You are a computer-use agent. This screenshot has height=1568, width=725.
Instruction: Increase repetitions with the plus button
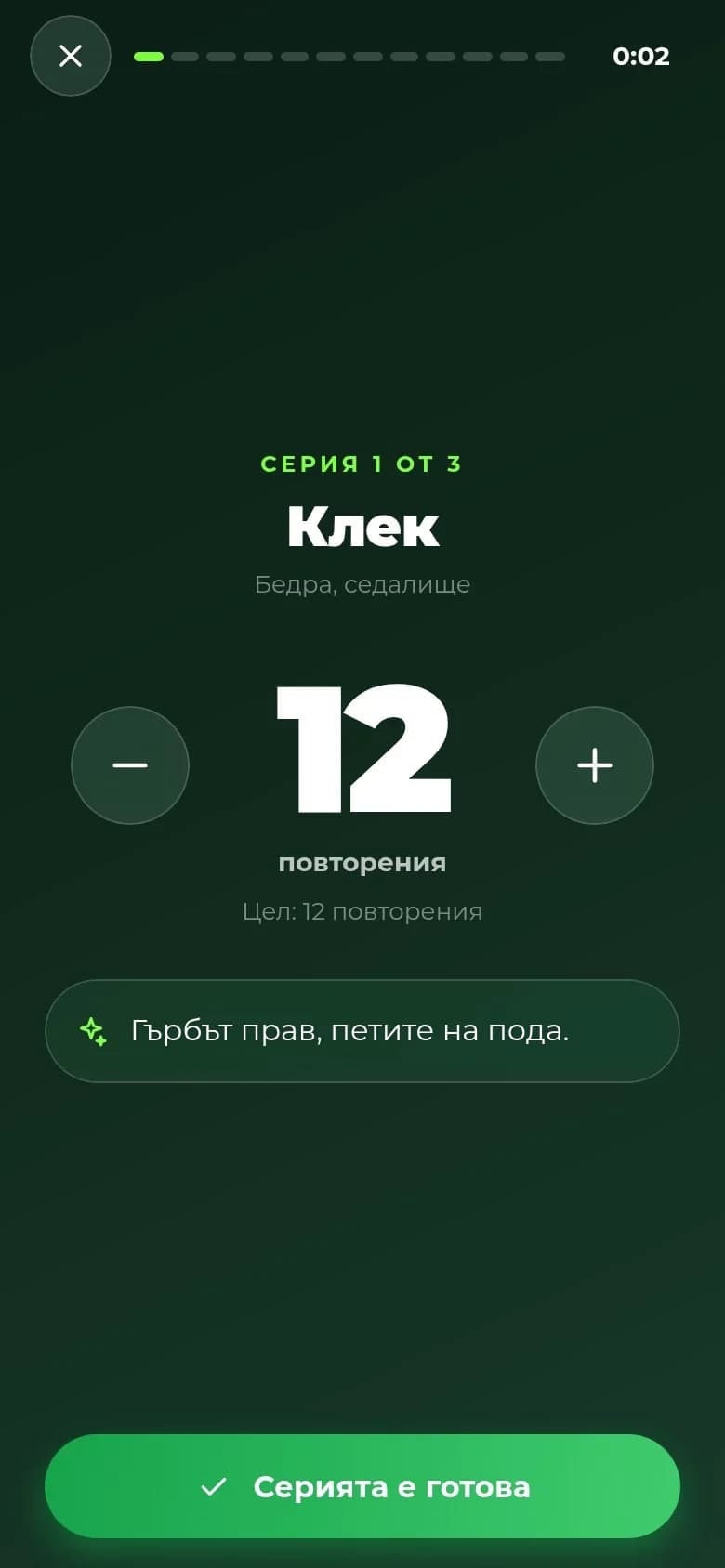tap(595, 765)
